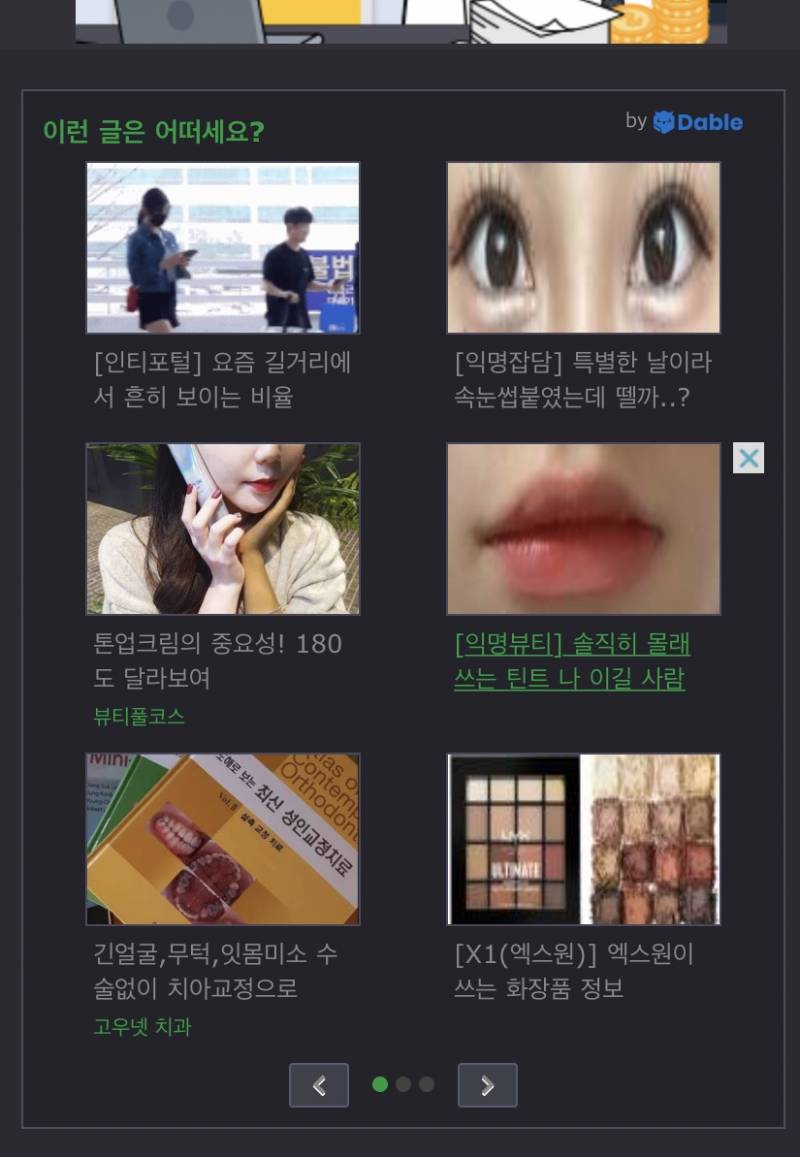Viewport: 800px width, 1157px height.
Task: Click the red tint lips thumbnail
Action: point(583,528)
